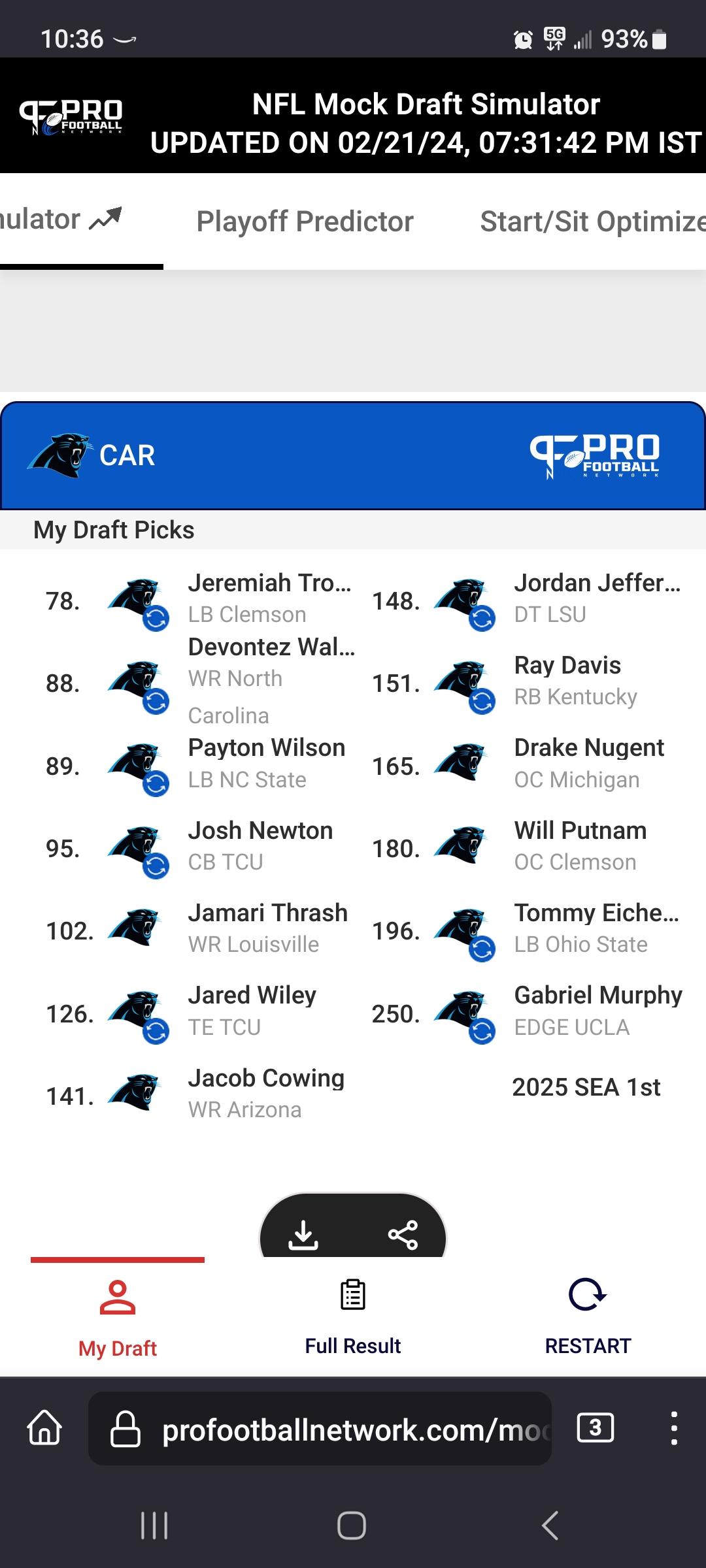Go back using system navigation
Screen dimensions: 706x1568
[550, 1526]
